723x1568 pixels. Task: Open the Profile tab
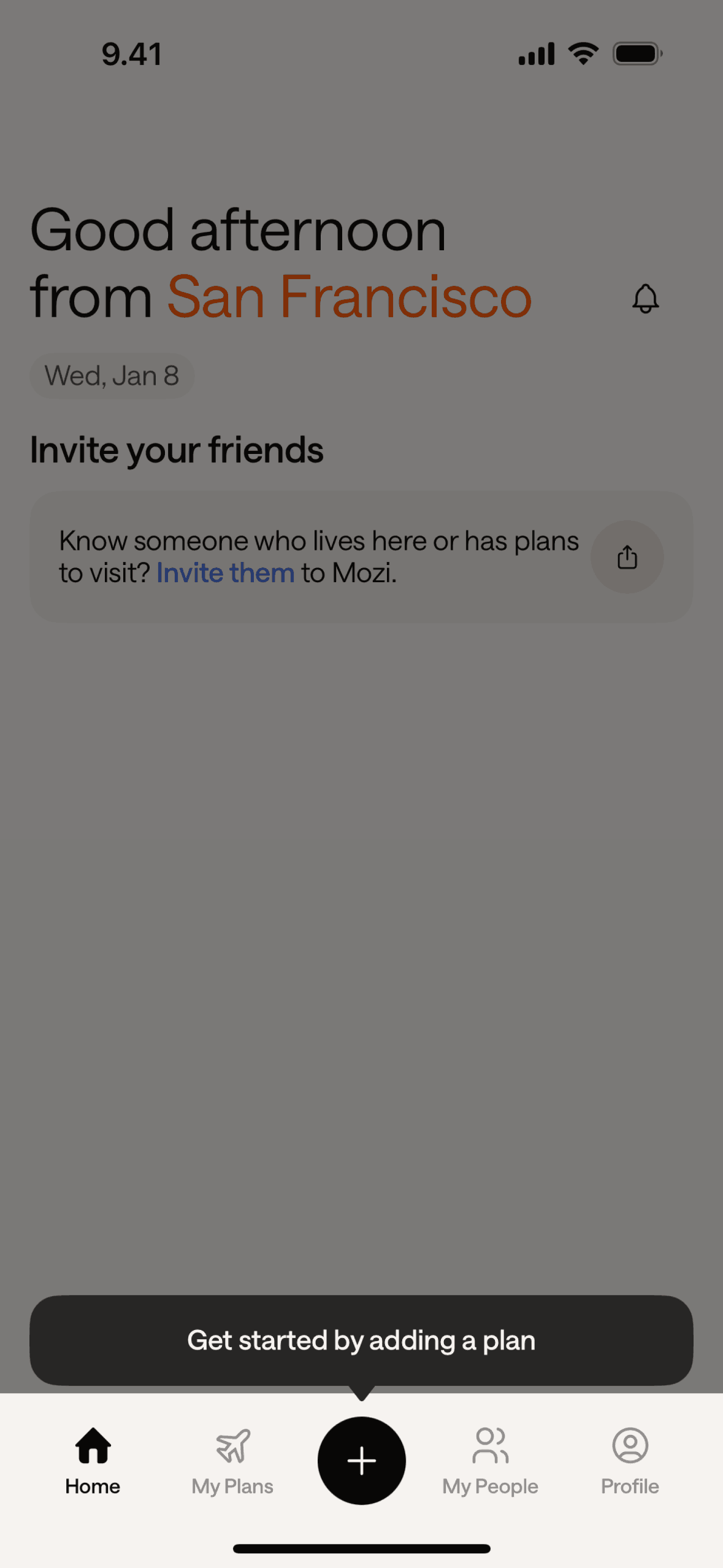(630, 1460)
